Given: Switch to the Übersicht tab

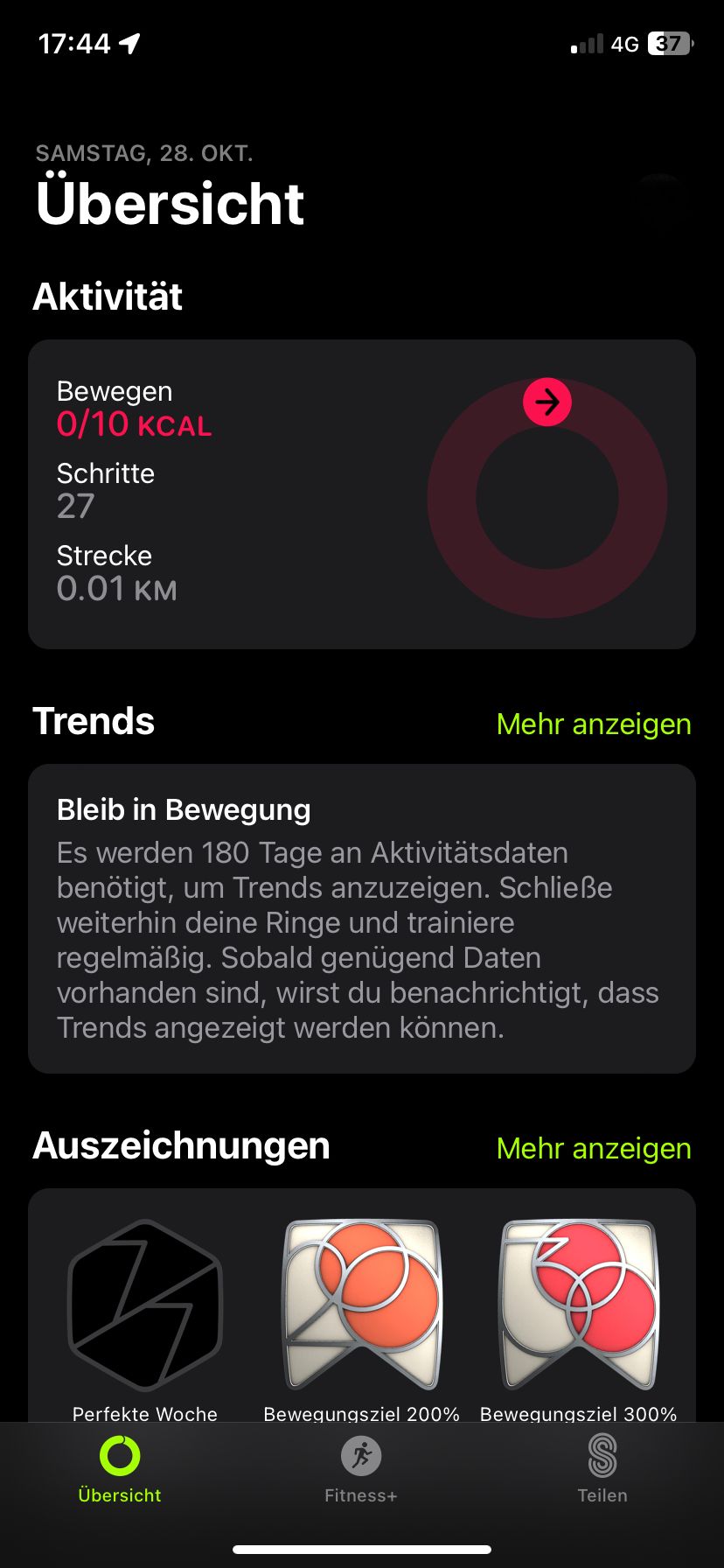Looking at the screenshot, I should 120,1470.
